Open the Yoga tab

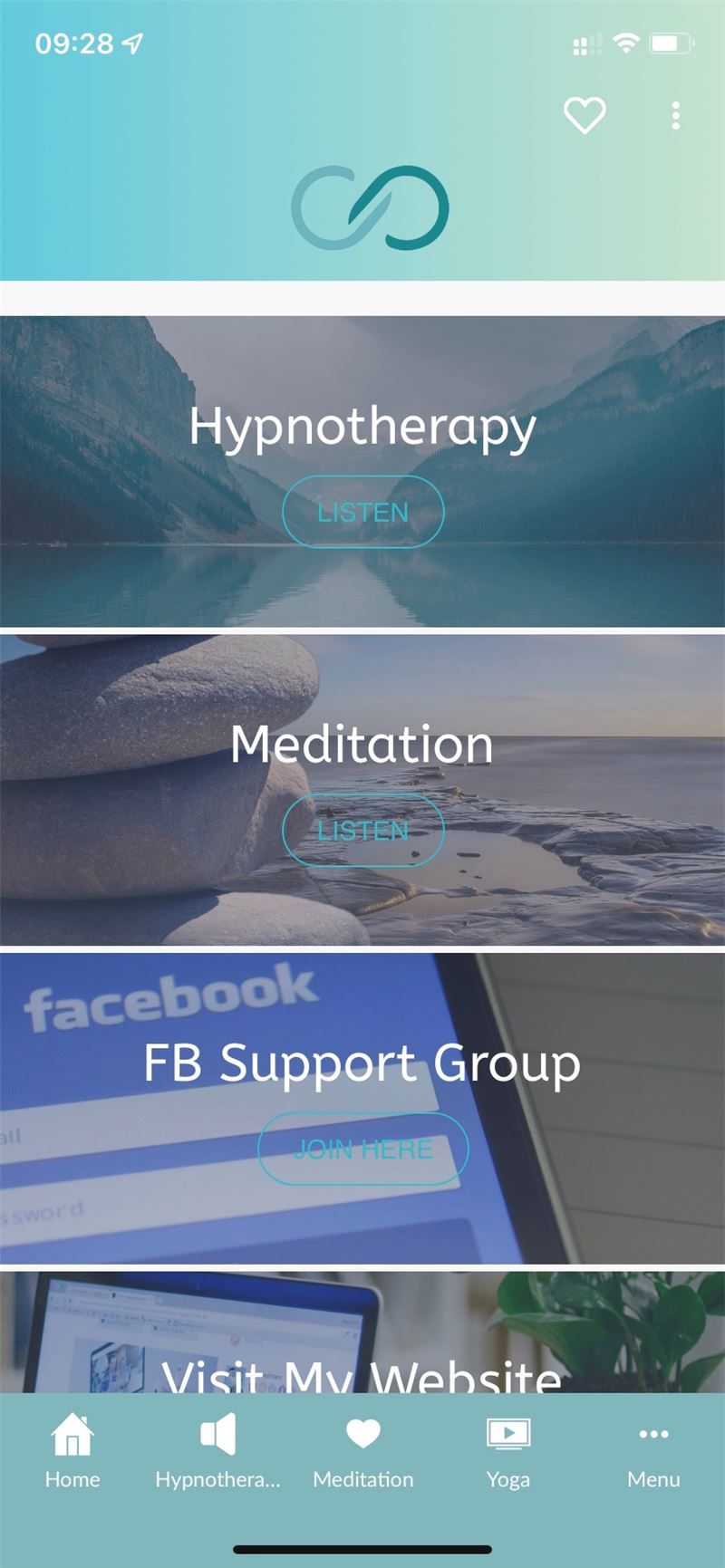[508, 1451]
